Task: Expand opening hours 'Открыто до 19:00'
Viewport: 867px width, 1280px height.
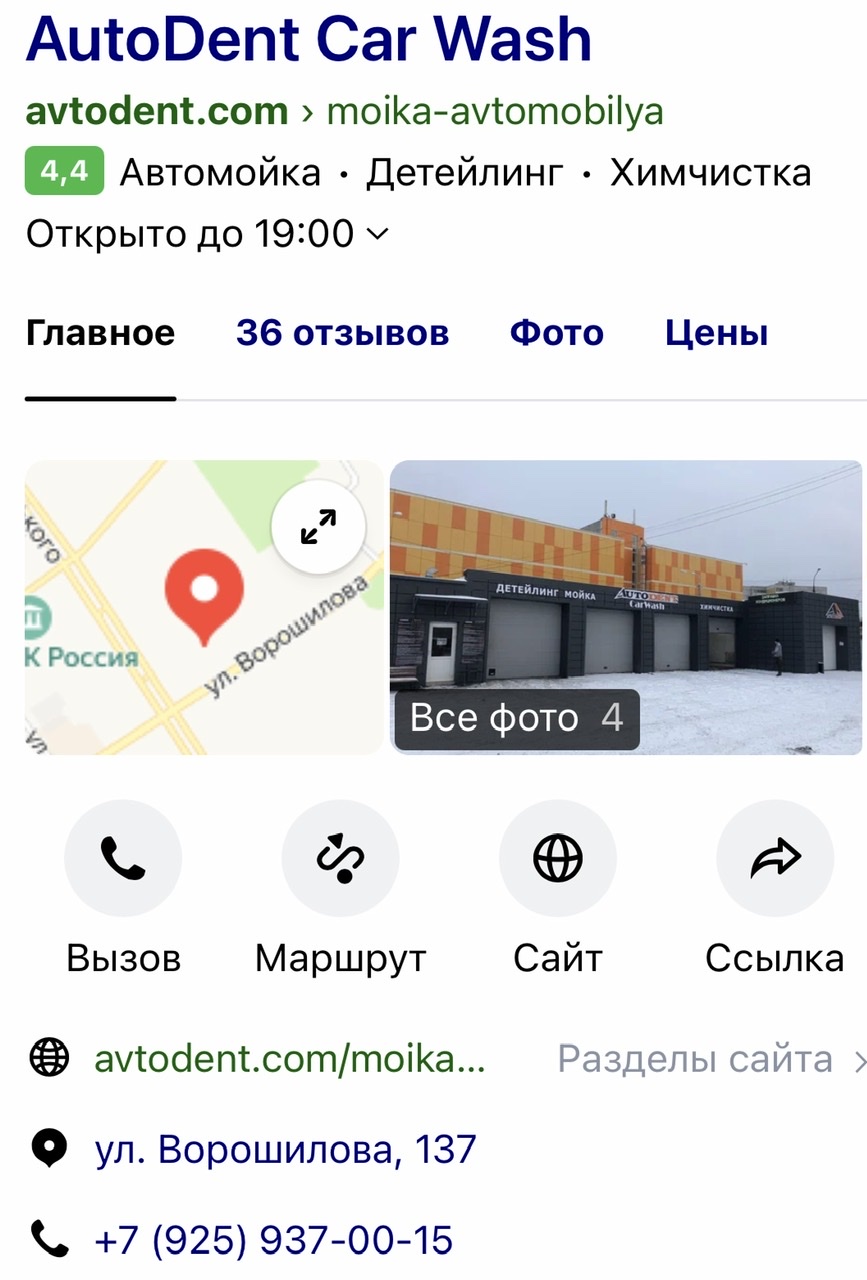Action: pyautogui.click(x=206, y=234)
